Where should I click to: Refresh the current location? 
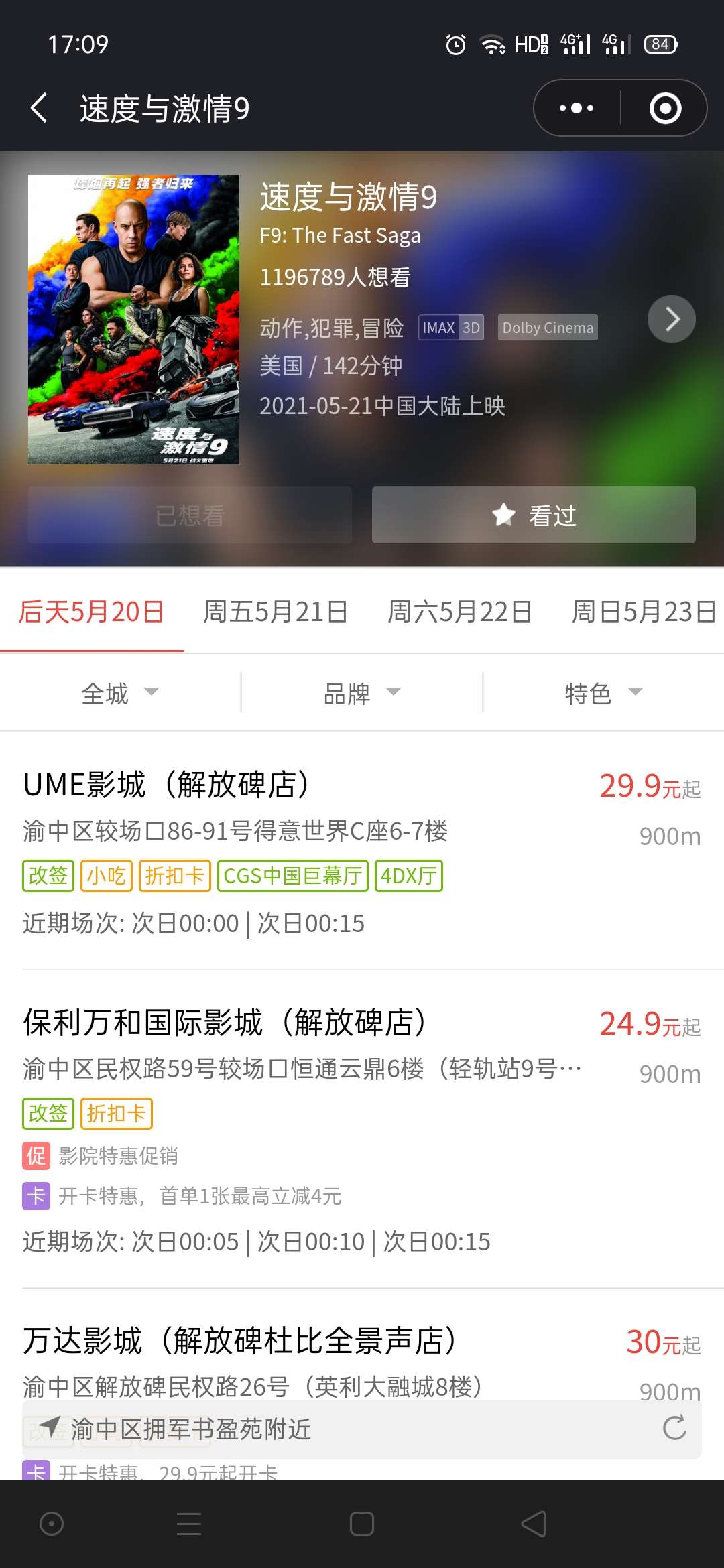(x=674, y=1428)
